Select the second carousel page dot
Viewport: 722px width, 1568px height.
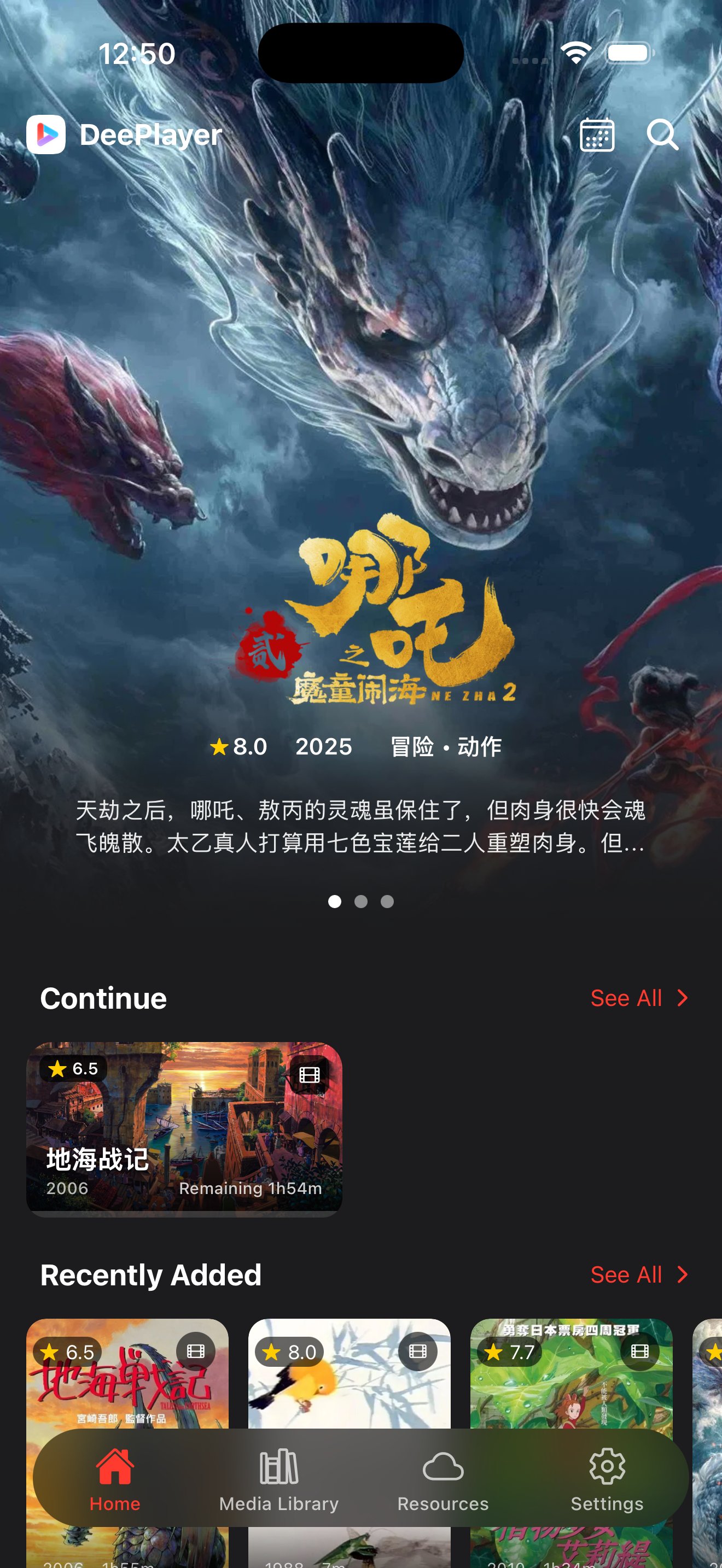coord(361,902)
